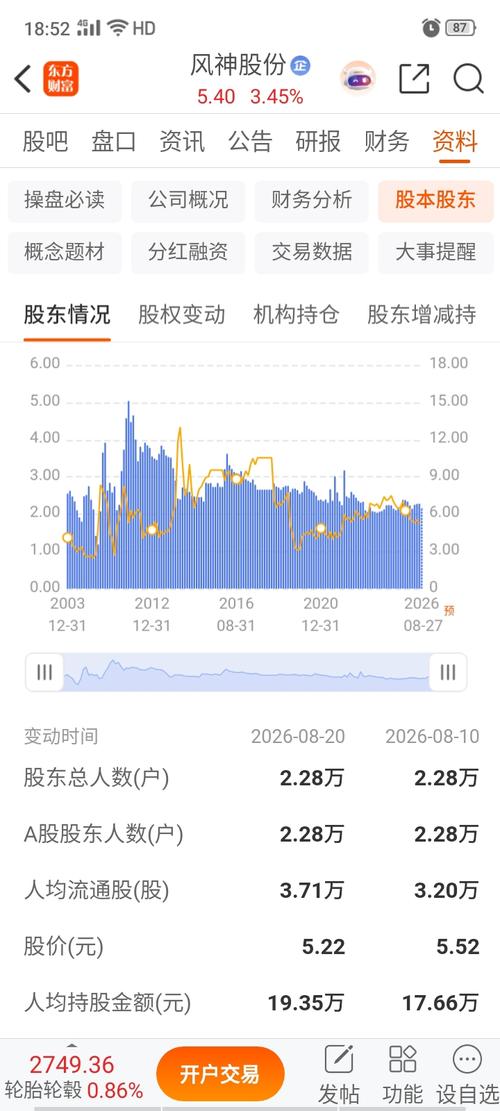Add the stock via 设自选
Screen dimensions: 500x1111
[x=467, y=1074]
